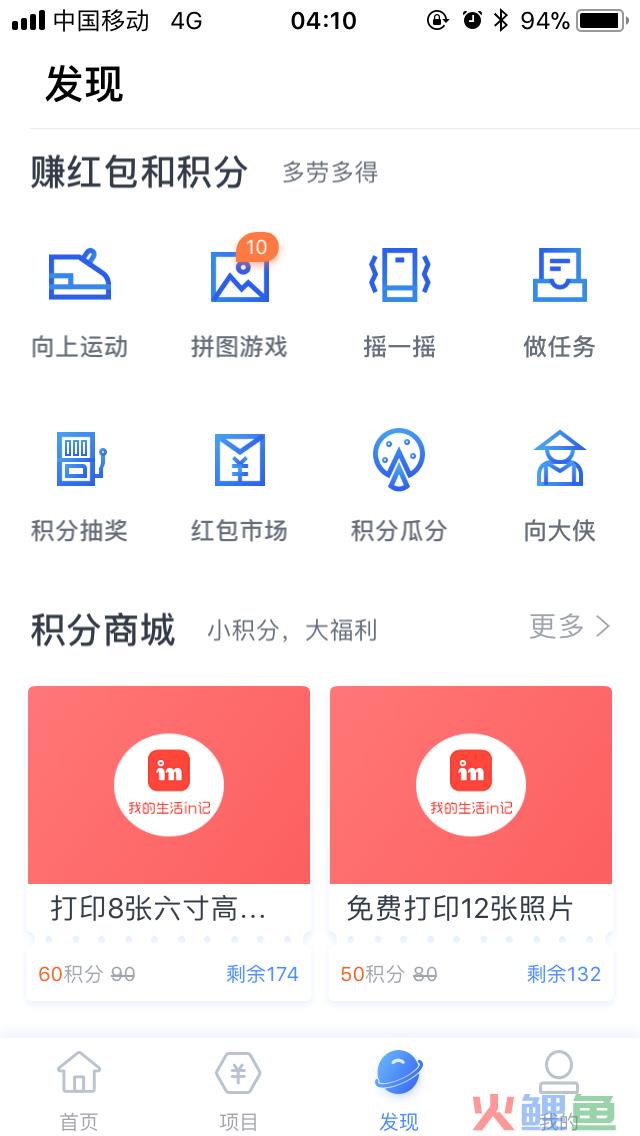Switch to the 项目 tab
The height and width of the screenshot is (1136, 640).
pyautogui.click(x=238, y=1090)
